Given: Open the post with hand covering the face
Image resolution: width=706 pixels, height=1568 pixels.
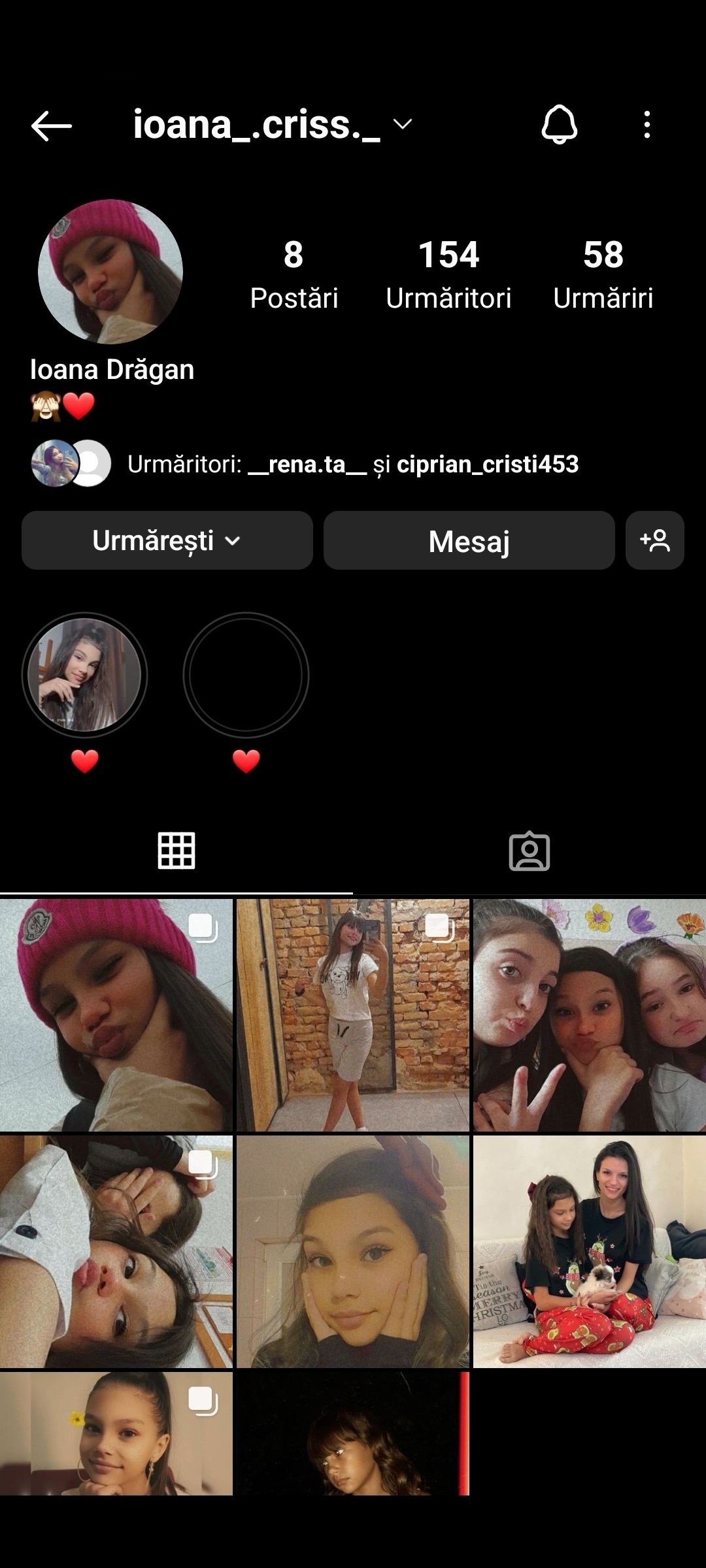Looking at the screenshot, I should coord(116,1251).
